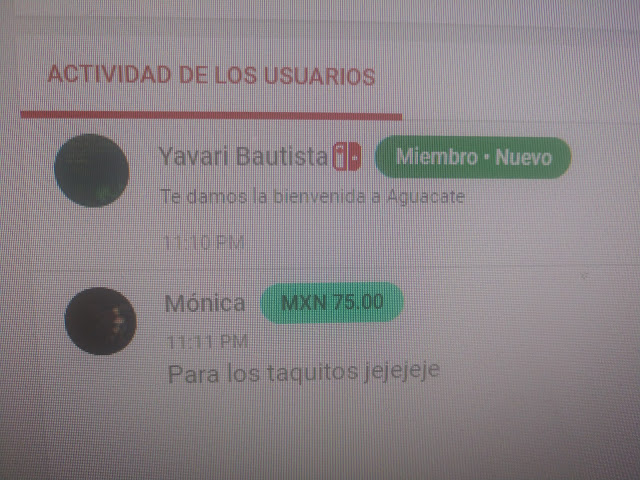Open Yavari Bautista's welcome activity entry
This screenshot has height=480, width=640.
pyautogui.click(x=312, y=196)
